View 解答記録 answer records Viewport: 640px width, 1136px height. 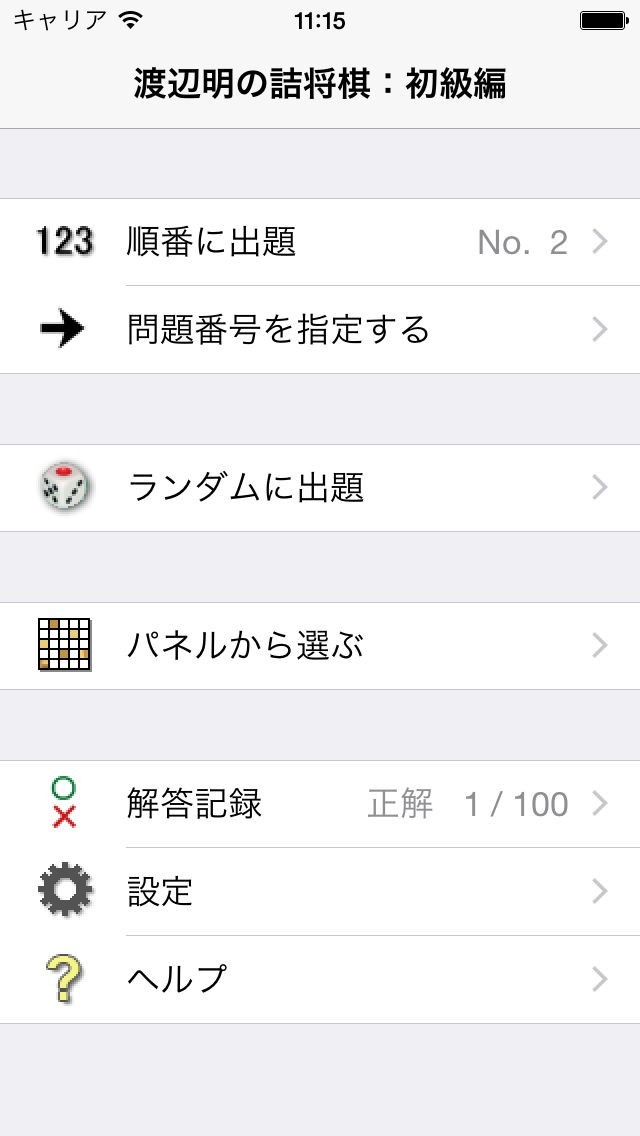[320, 804]
